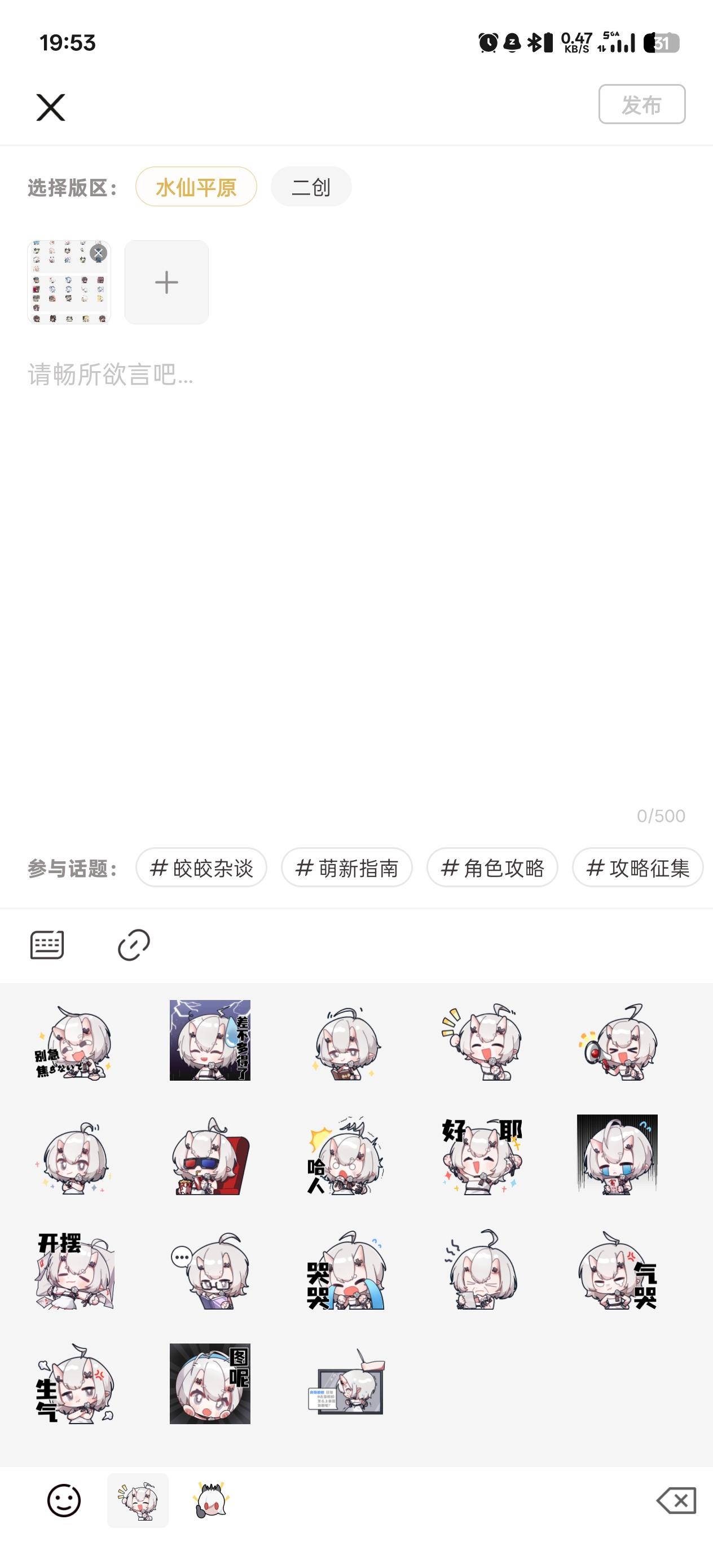This screenshot has width=713, height=1568.
Task: Open the white ghost sticker pack tab
Action: point(210,1501)
